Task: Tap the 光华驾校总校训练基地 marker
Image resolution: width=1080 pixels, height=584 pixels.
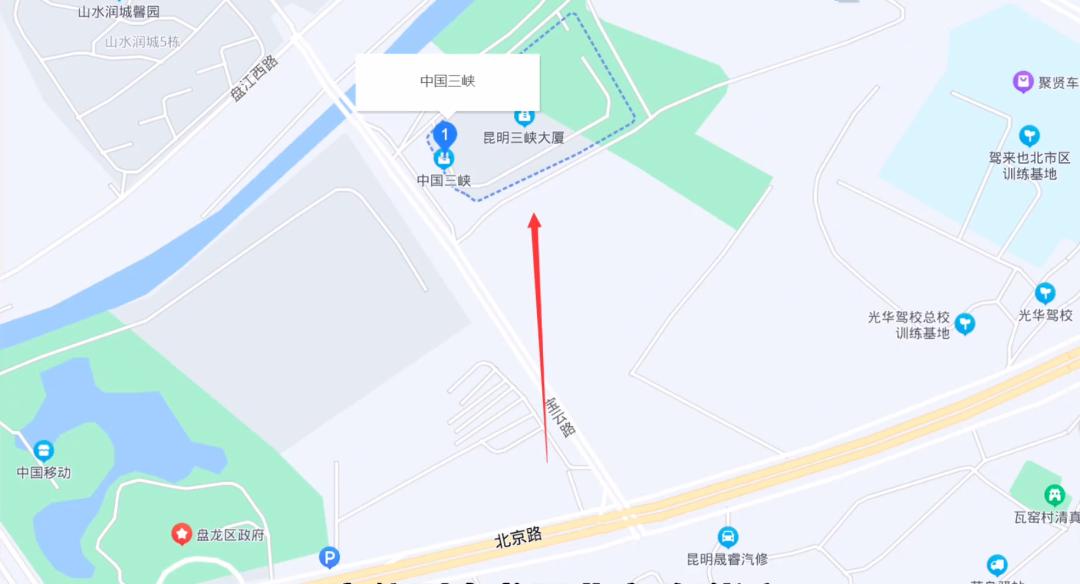Action: [x=965, y=323]
